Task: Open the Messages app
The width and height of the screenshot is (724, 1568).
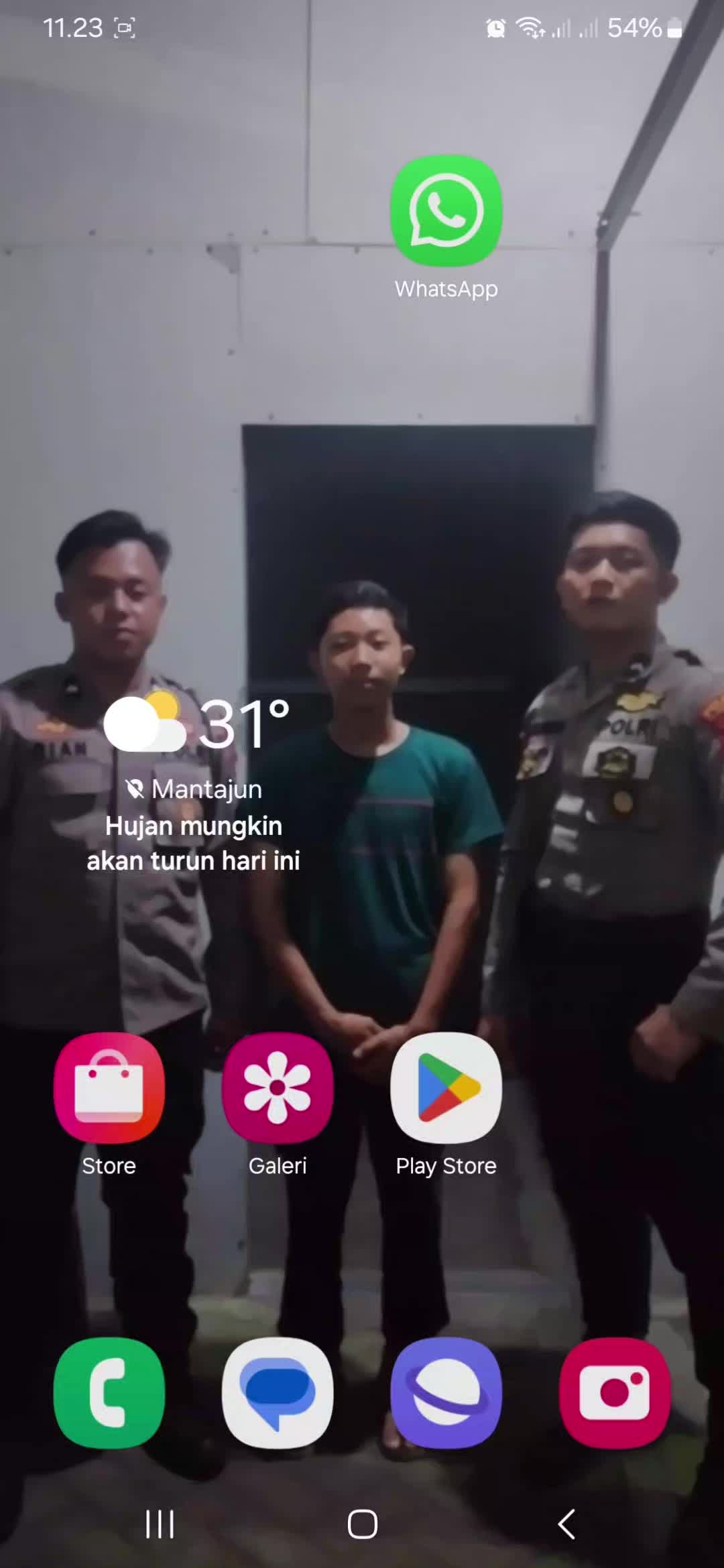Action: click(x=278, y=1393)
